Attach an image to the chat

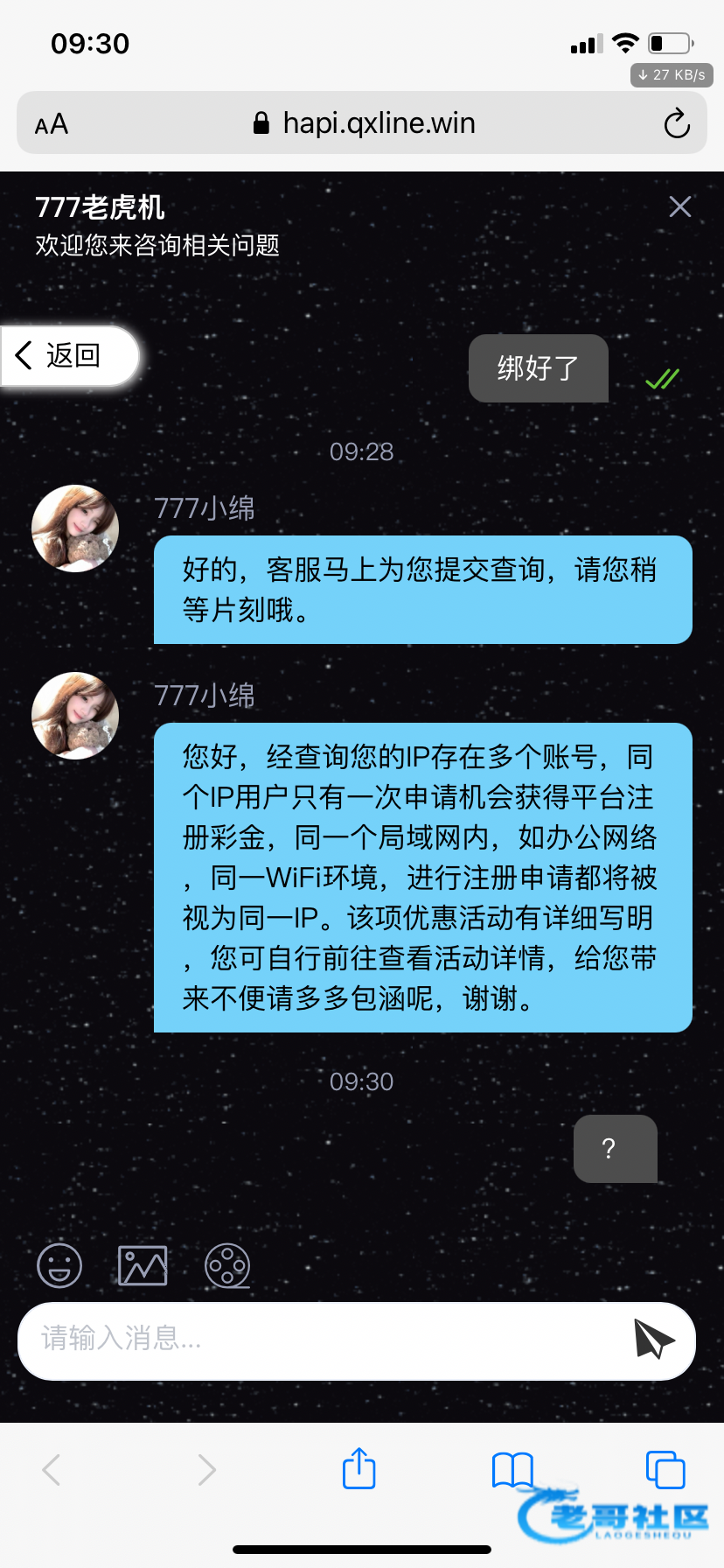143,1265
